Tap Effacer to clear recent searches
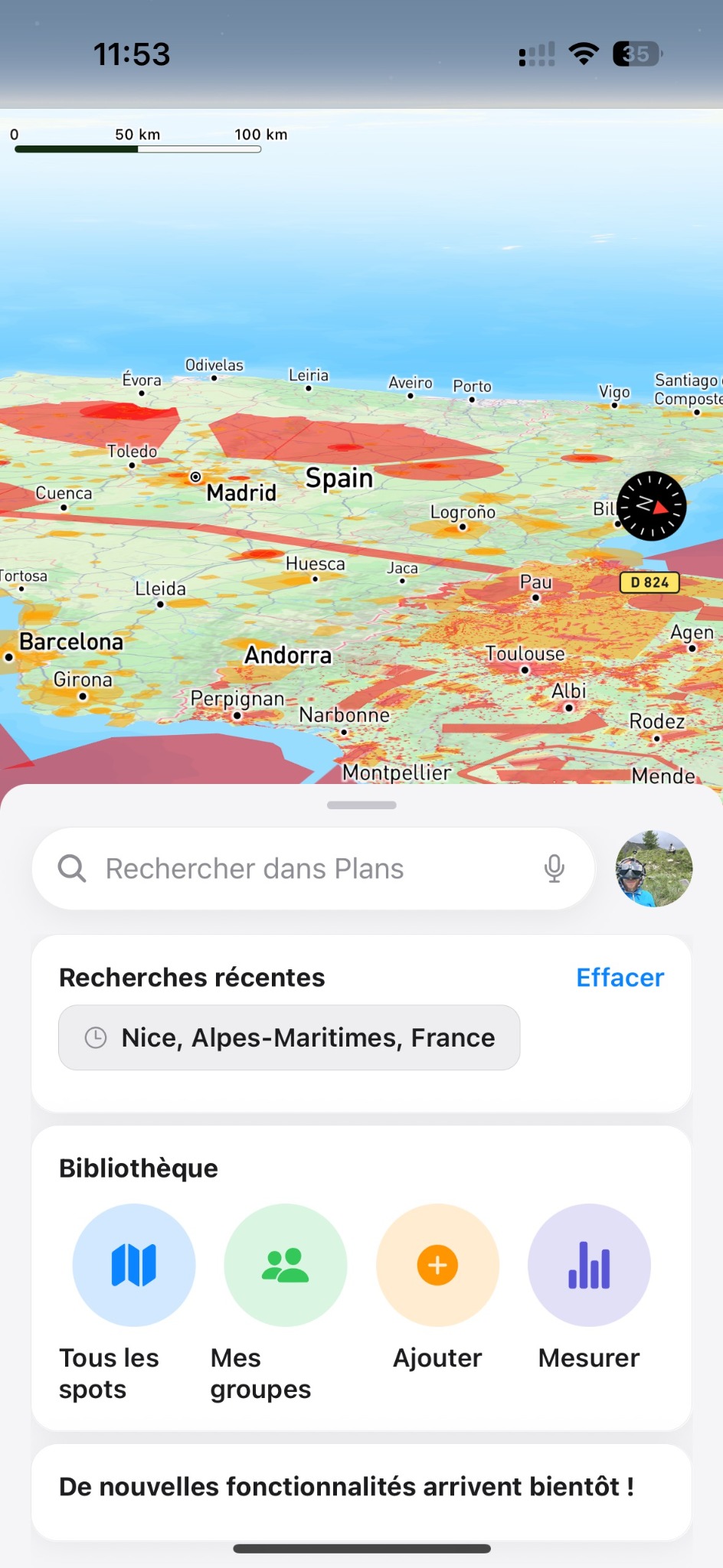The height and width of the screenshot is (1568, 723). click(620, 978)
